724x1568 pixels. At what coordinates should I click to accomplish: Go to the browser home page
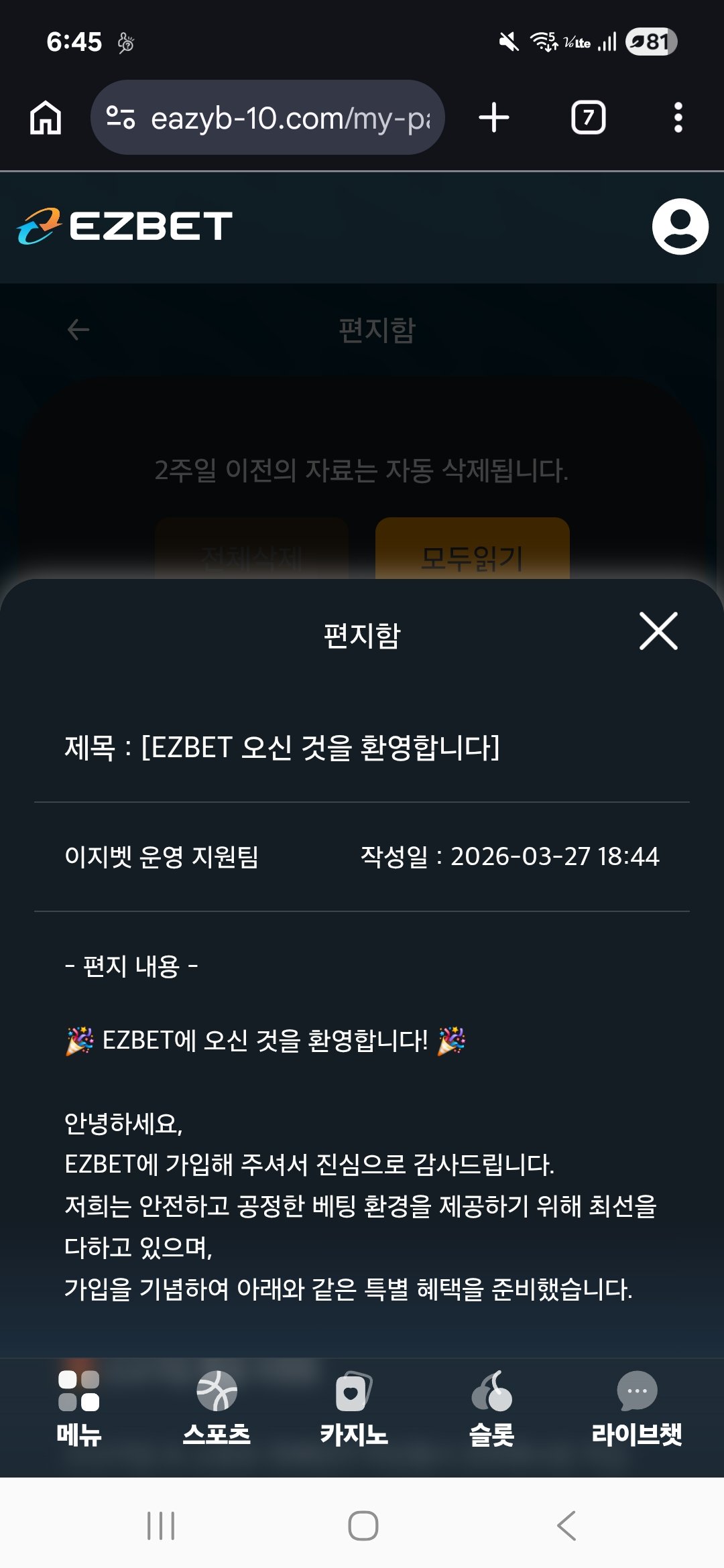coord(46,118)
